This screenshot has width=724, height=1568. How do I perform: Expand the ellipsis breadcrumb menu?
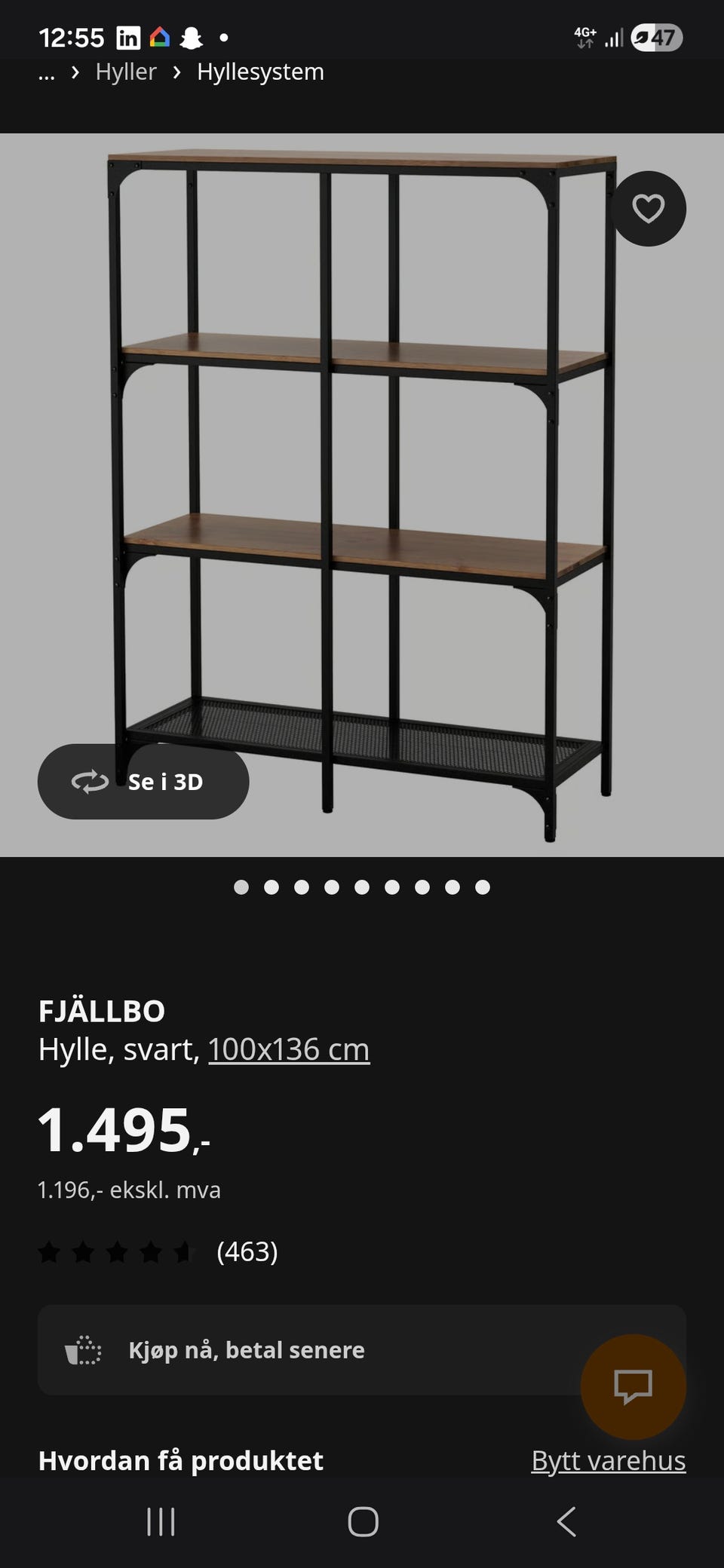[x=47, y=73]
